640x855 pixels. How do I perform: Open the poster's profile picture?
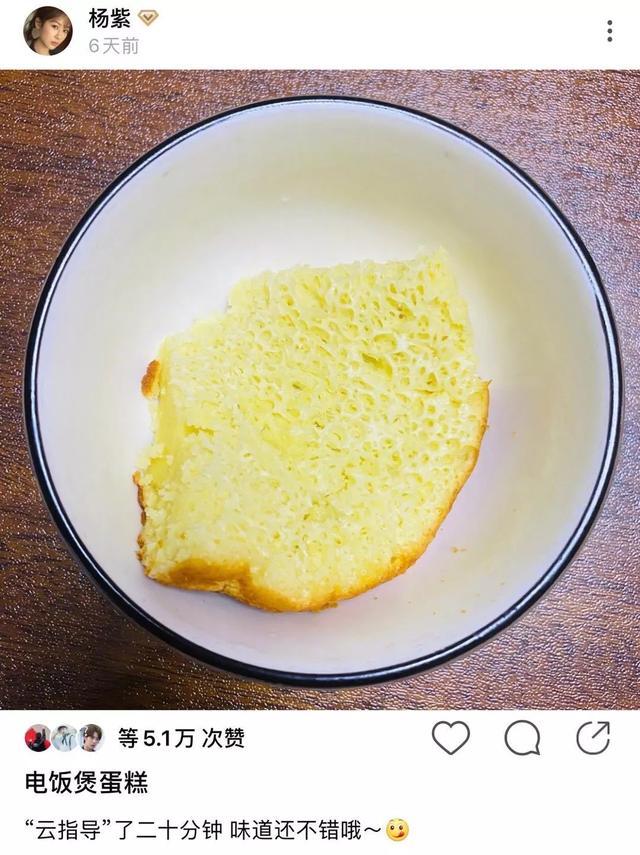point(47,30)
